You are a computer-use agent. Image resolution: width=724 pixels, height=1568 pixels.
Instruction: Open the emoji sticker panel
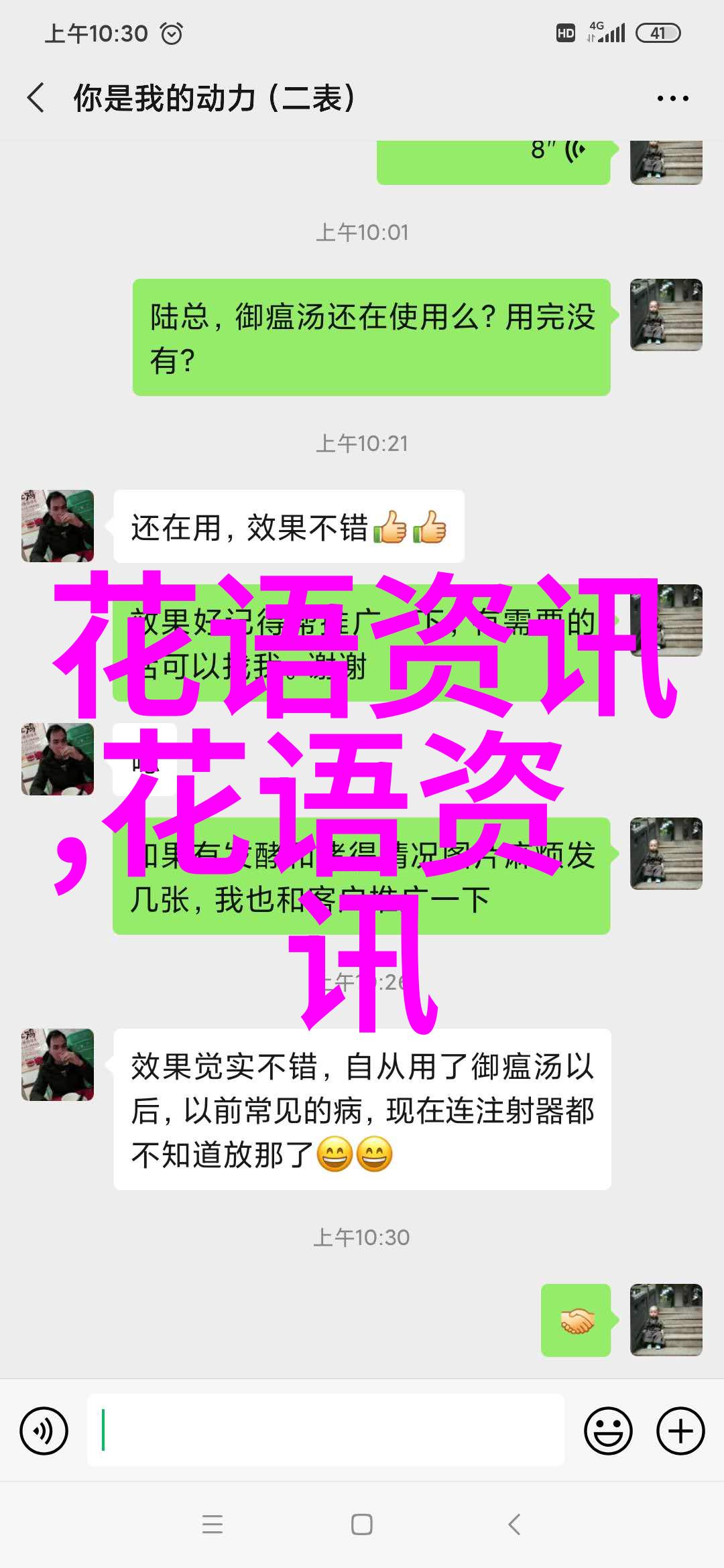pyautogui.click(x=608, y=1431)
